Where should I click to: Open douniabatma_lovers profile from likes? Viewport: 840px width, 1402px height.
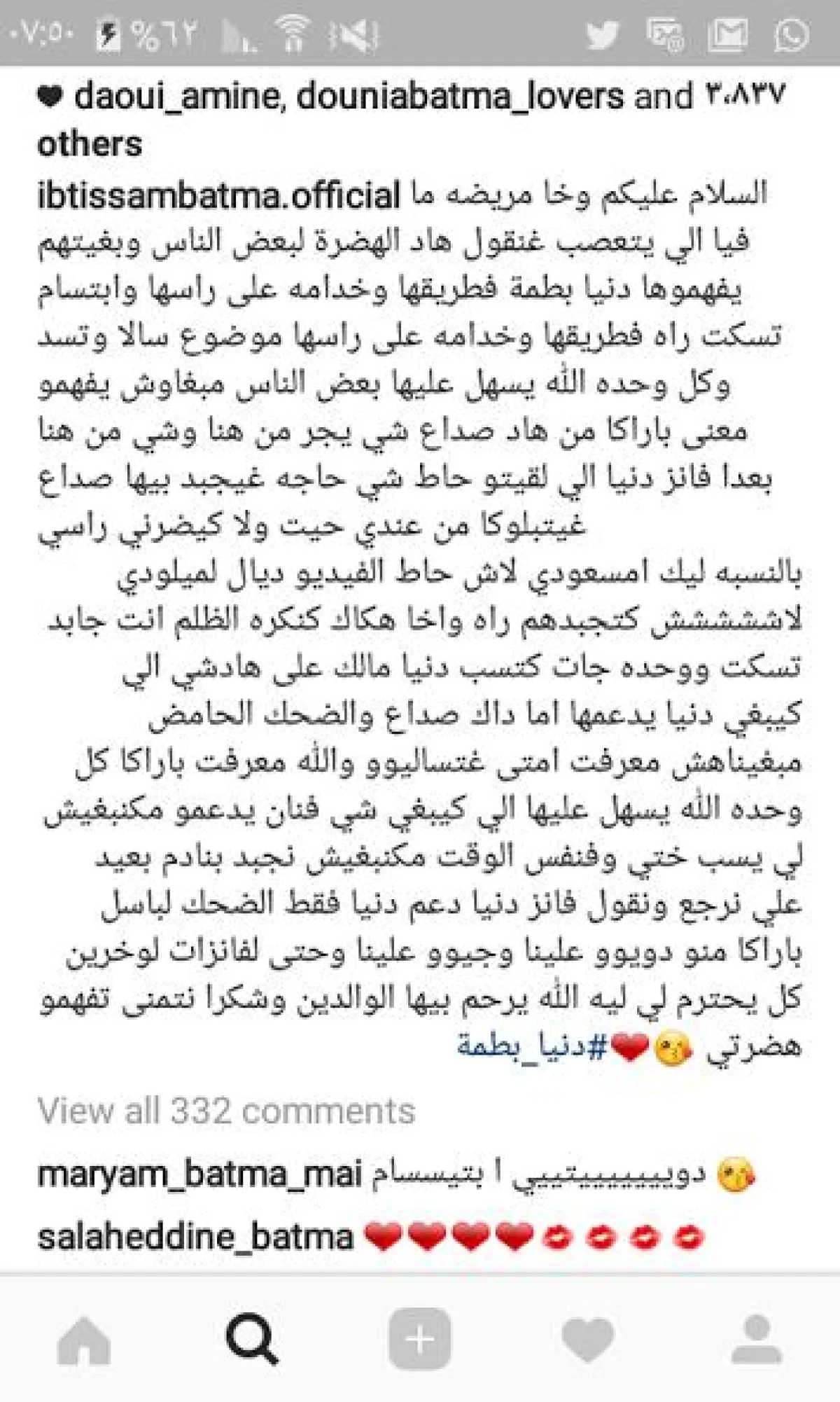tap(460, 97)
